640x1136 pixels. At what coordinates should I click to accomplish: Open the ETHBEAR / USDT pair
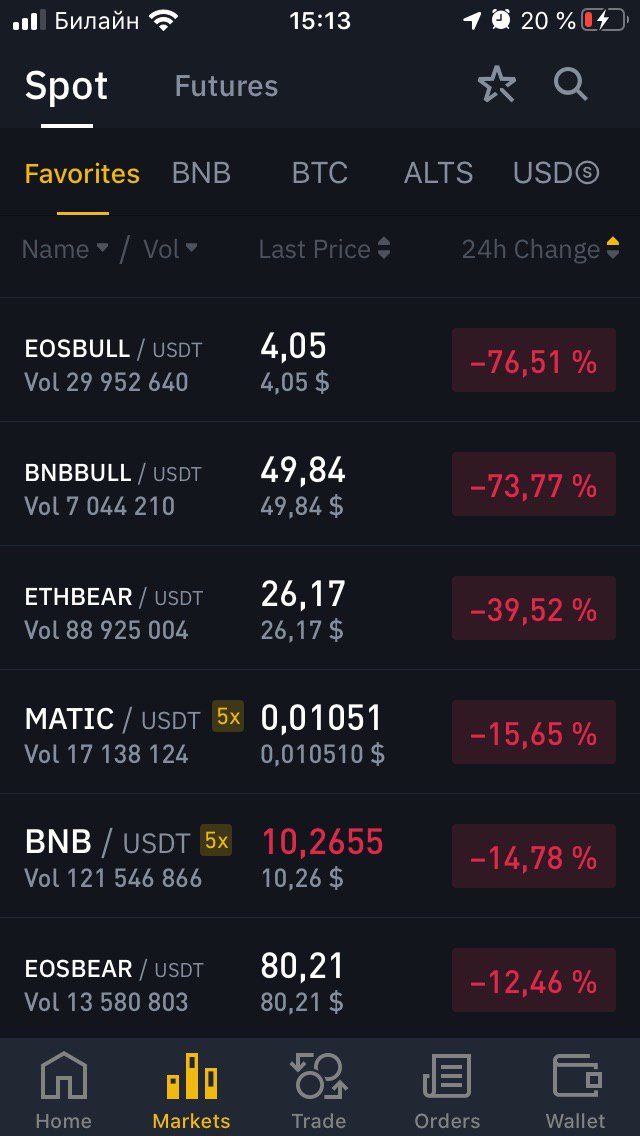click(x=320, y=608)
